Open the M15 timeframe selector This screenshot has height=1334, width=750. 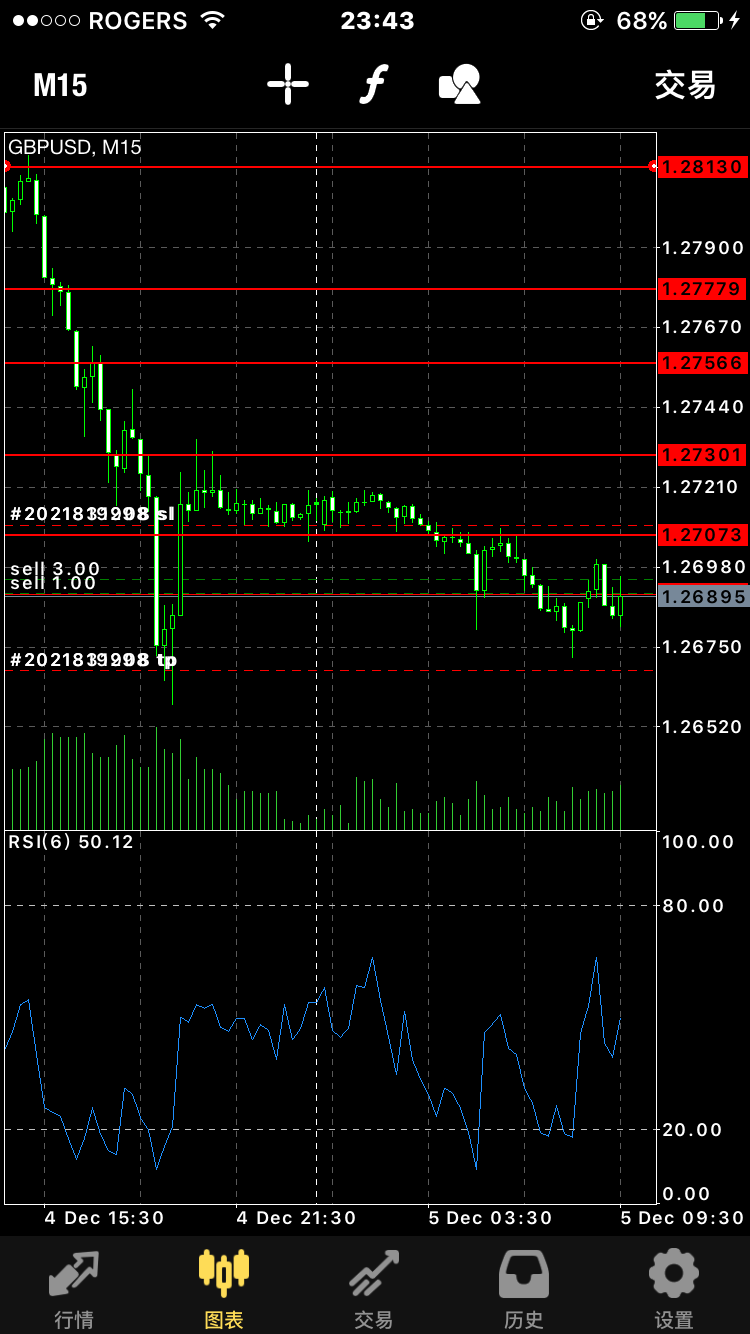pos(60,86)
